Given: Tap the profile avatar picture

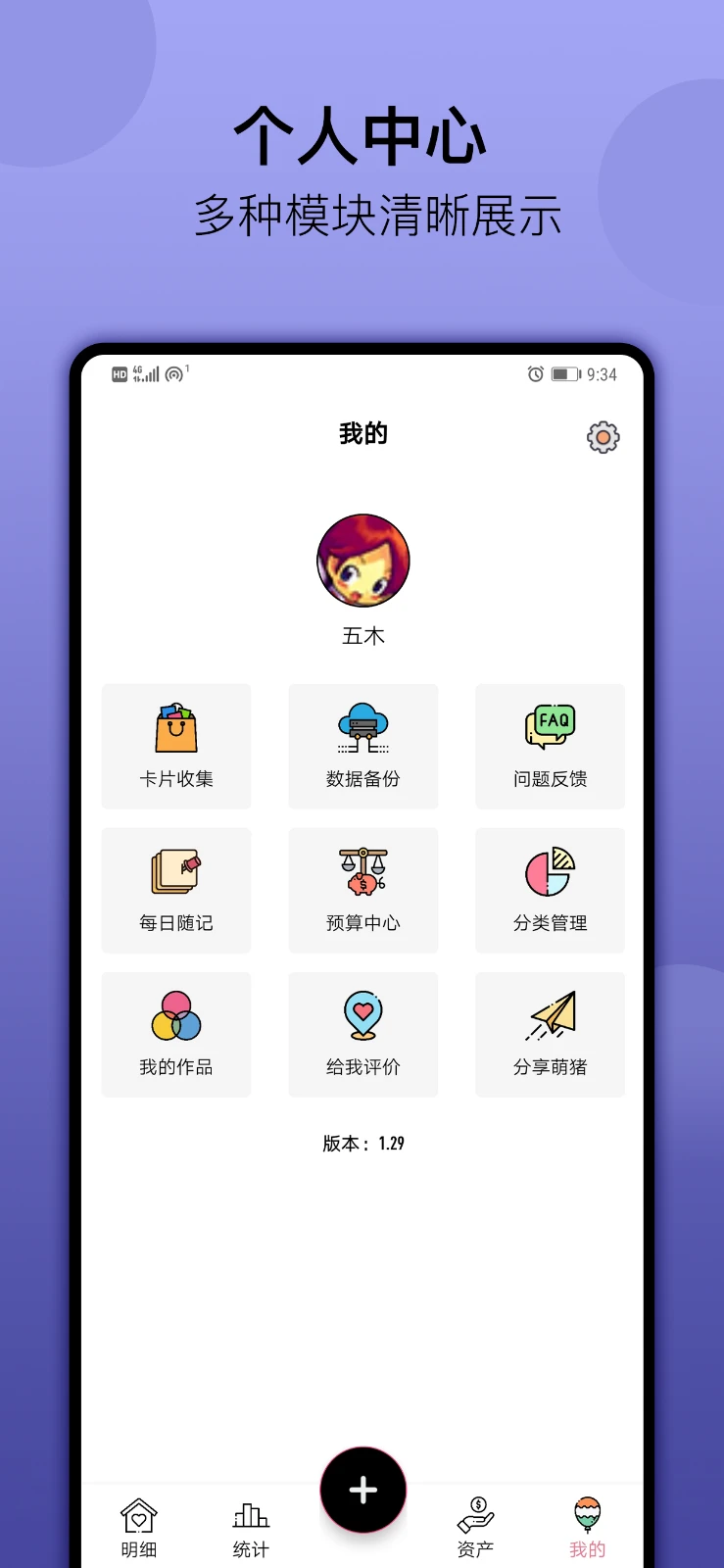Looking at the screenshot, I should tap(362, 560).
